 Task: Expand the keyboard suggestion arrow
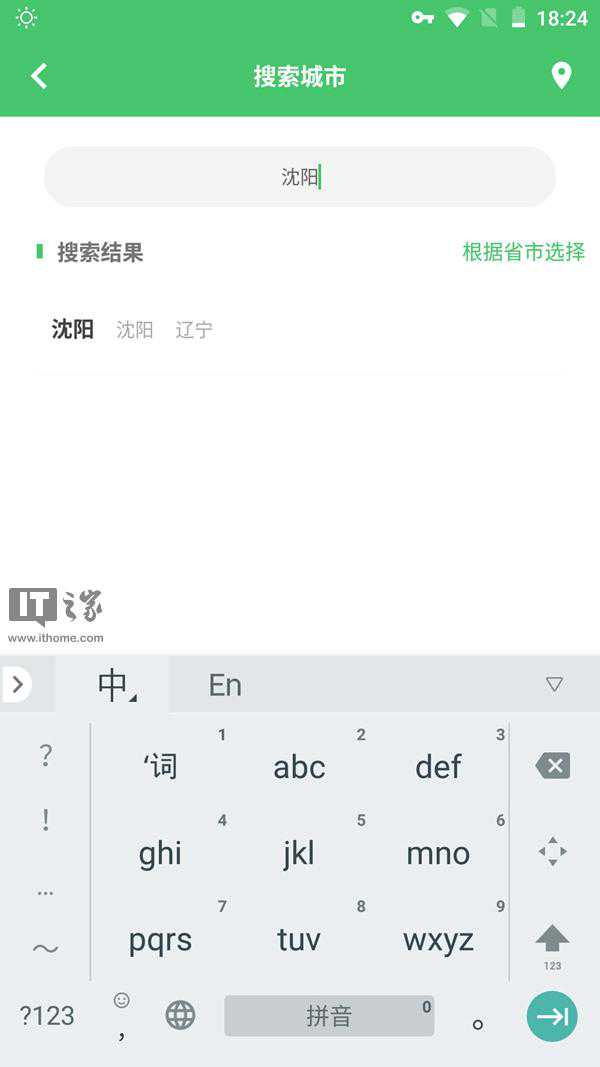click(x=17, y=685)
